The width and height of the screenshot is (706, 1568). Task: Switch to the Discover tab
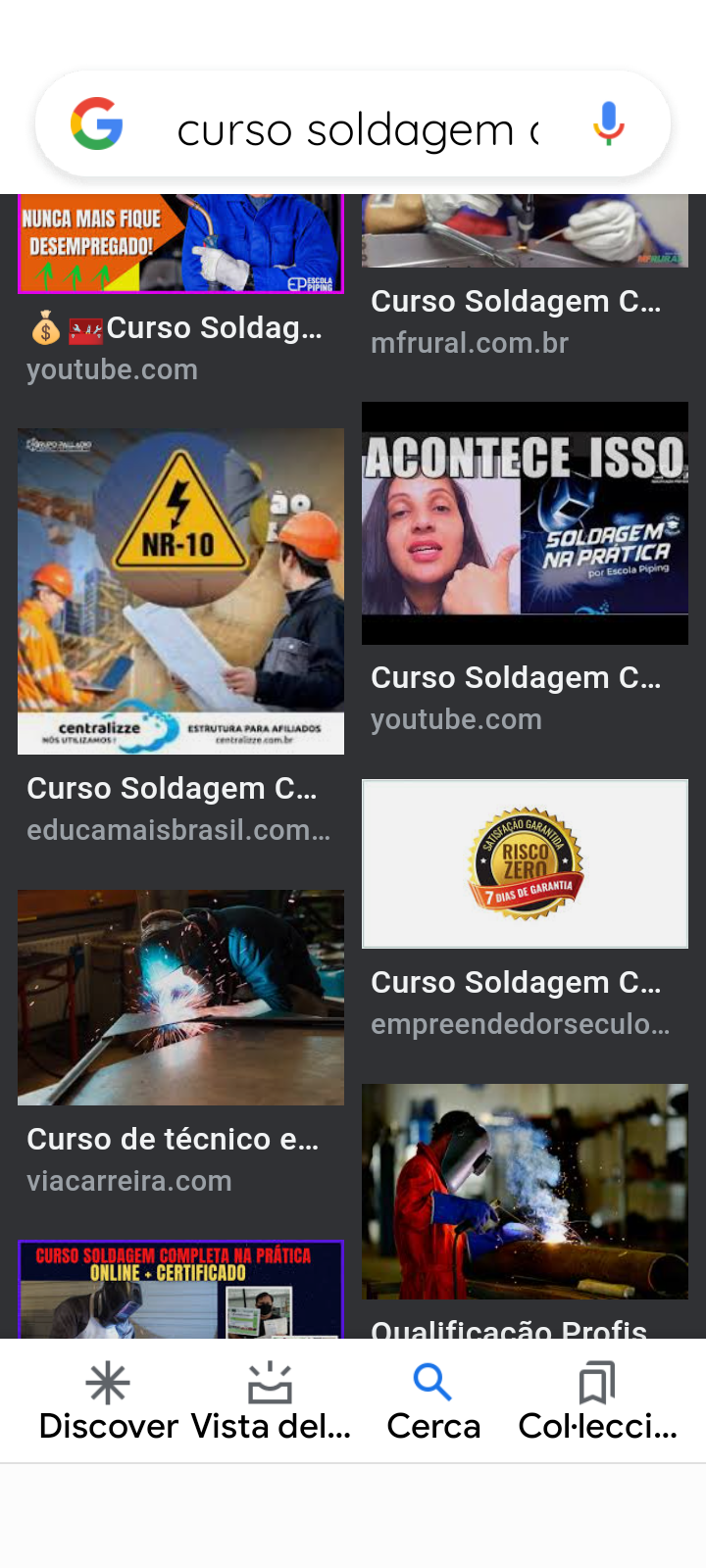tap(108, 1401)
